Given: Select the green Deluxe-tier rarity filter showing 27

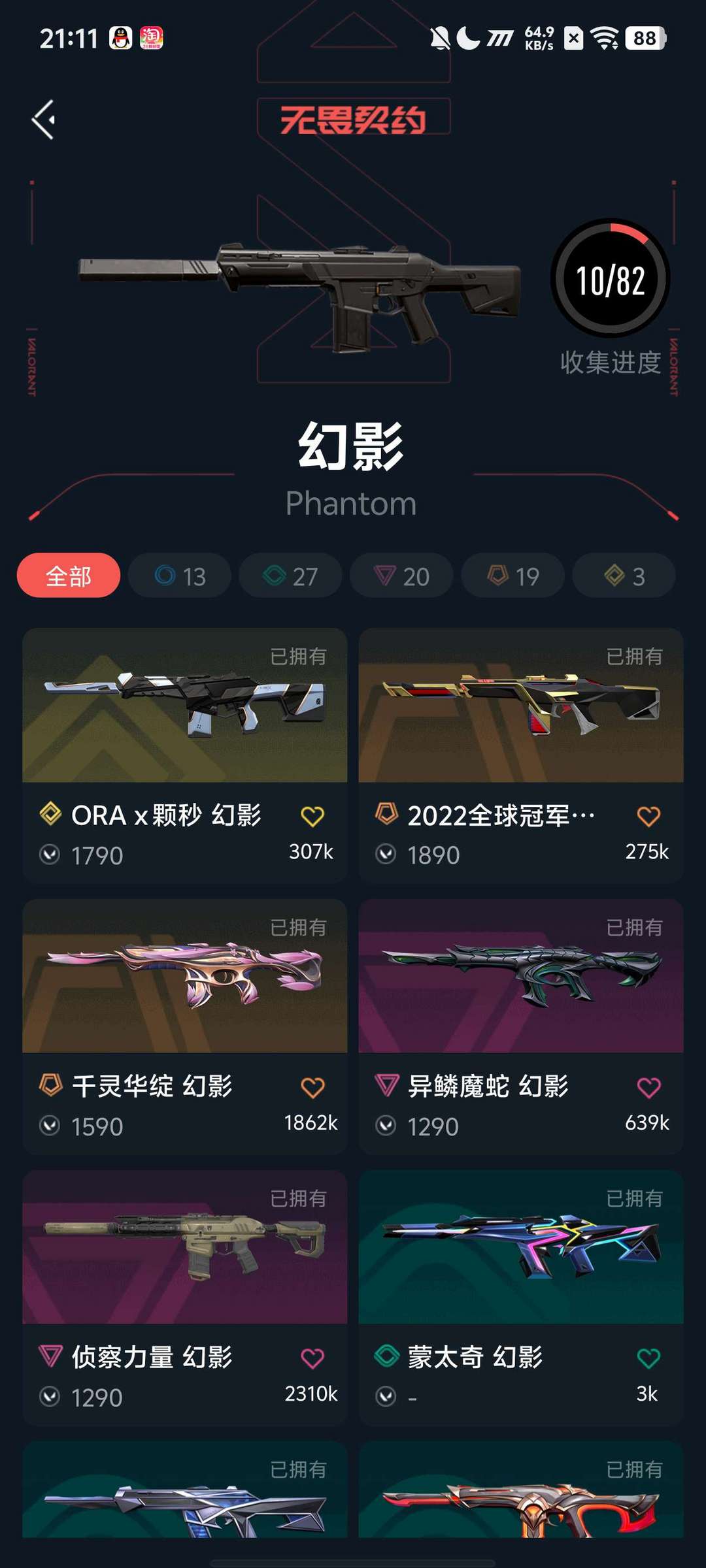Looking at the screenshot, I should 290,575.
